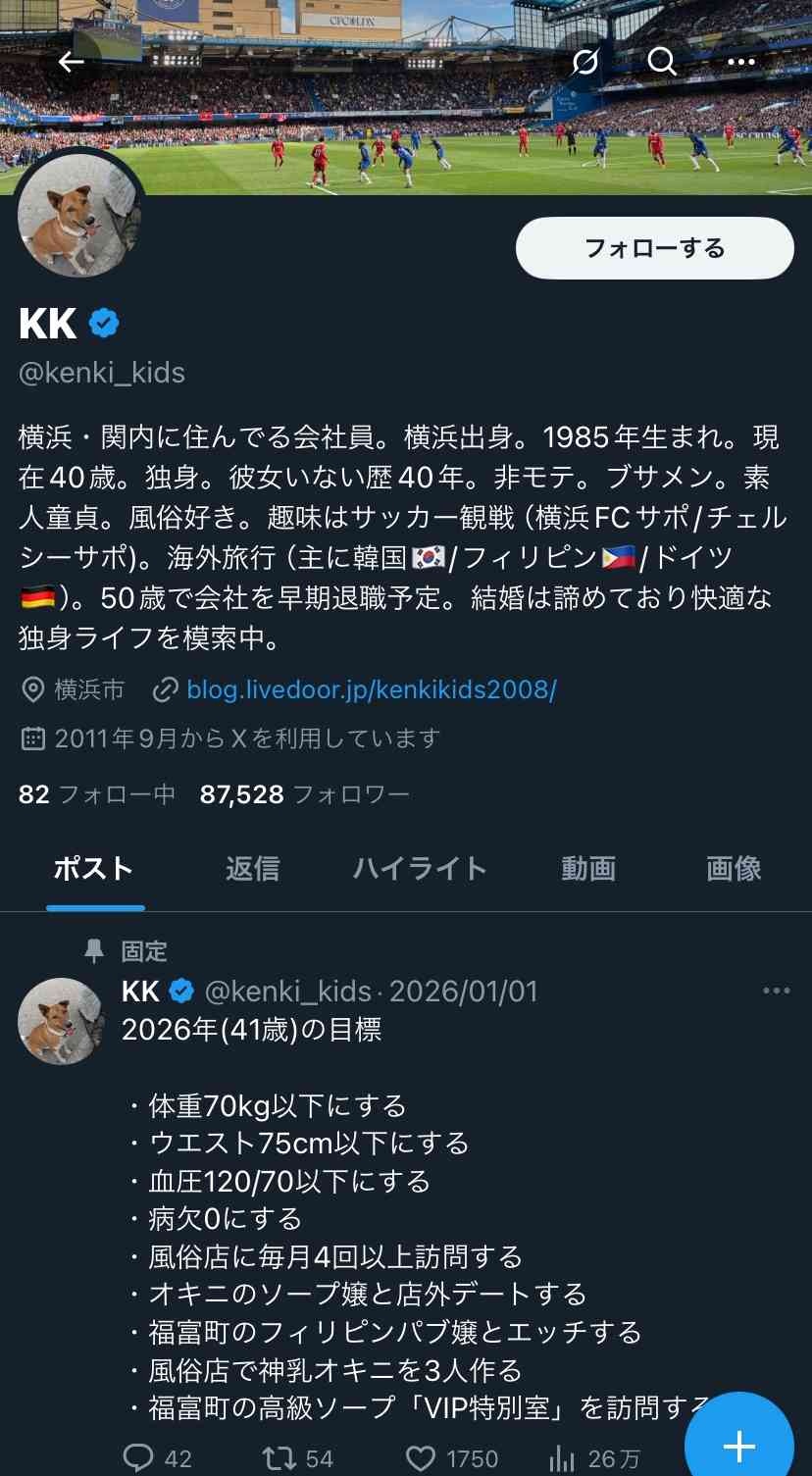The width and height of the screenshot is (812, 1476).
Task: Switch to the 動画 tab
Action: (588, 869)
